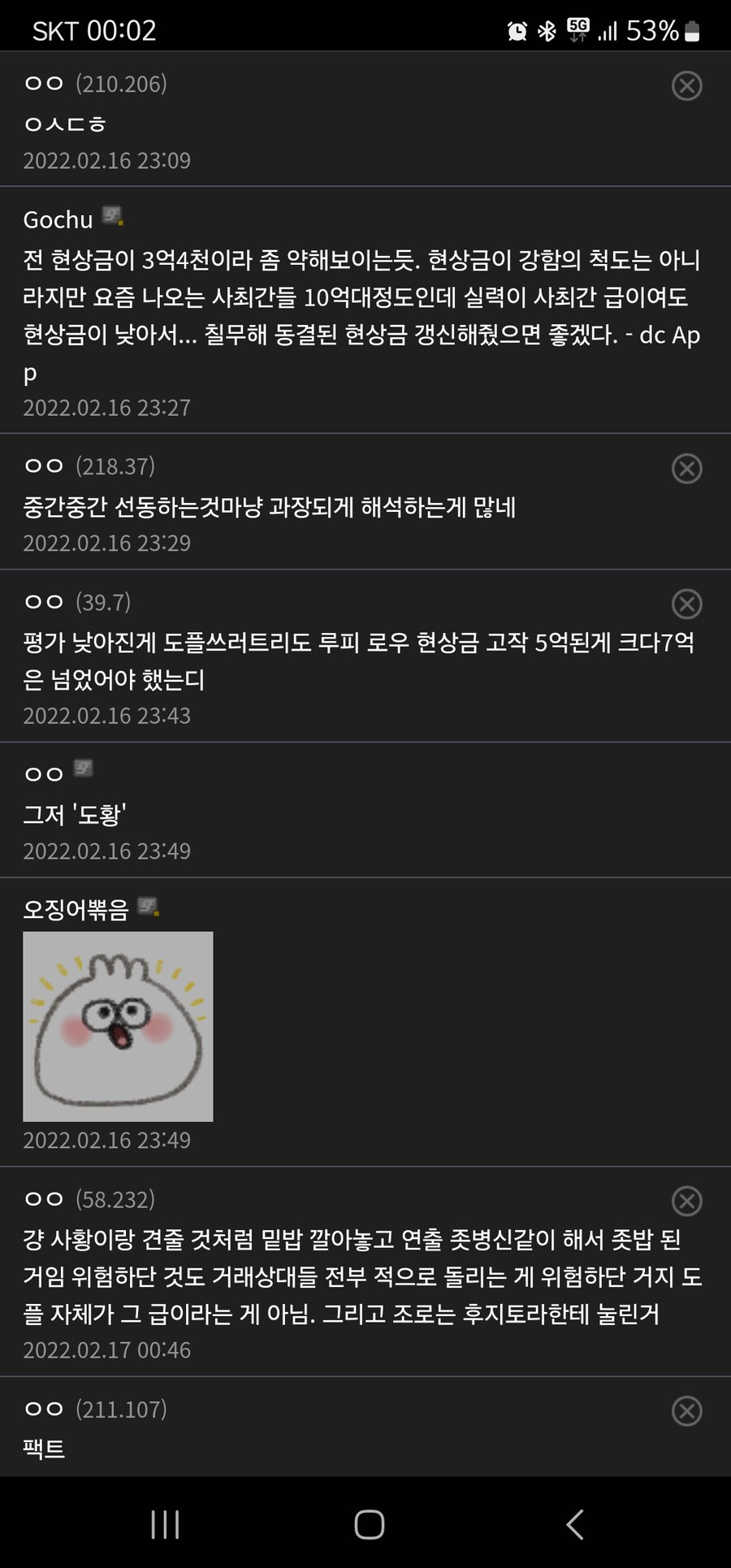This screenshot has height=1568, width=731.
Task: Tap the badge icon beside 오징어뿎음
Action: [149, 906]
